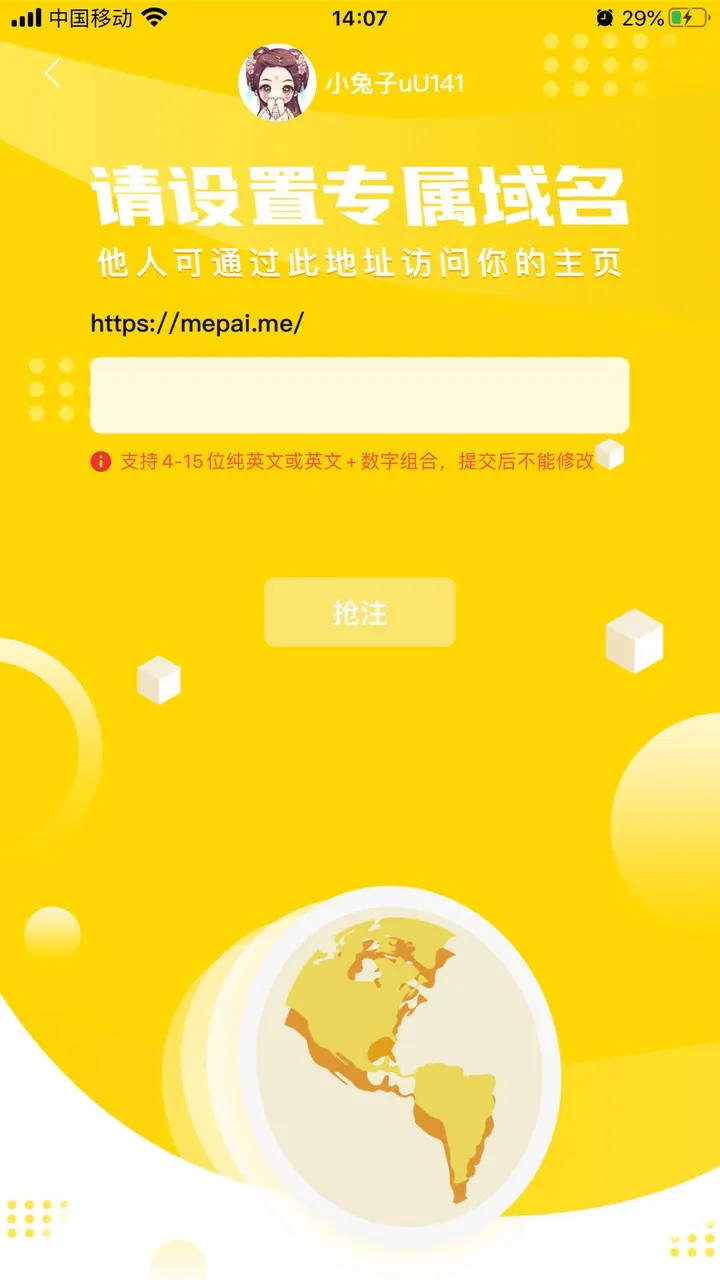
Task: Tap the domain name input field
Action: click(360, 395)
